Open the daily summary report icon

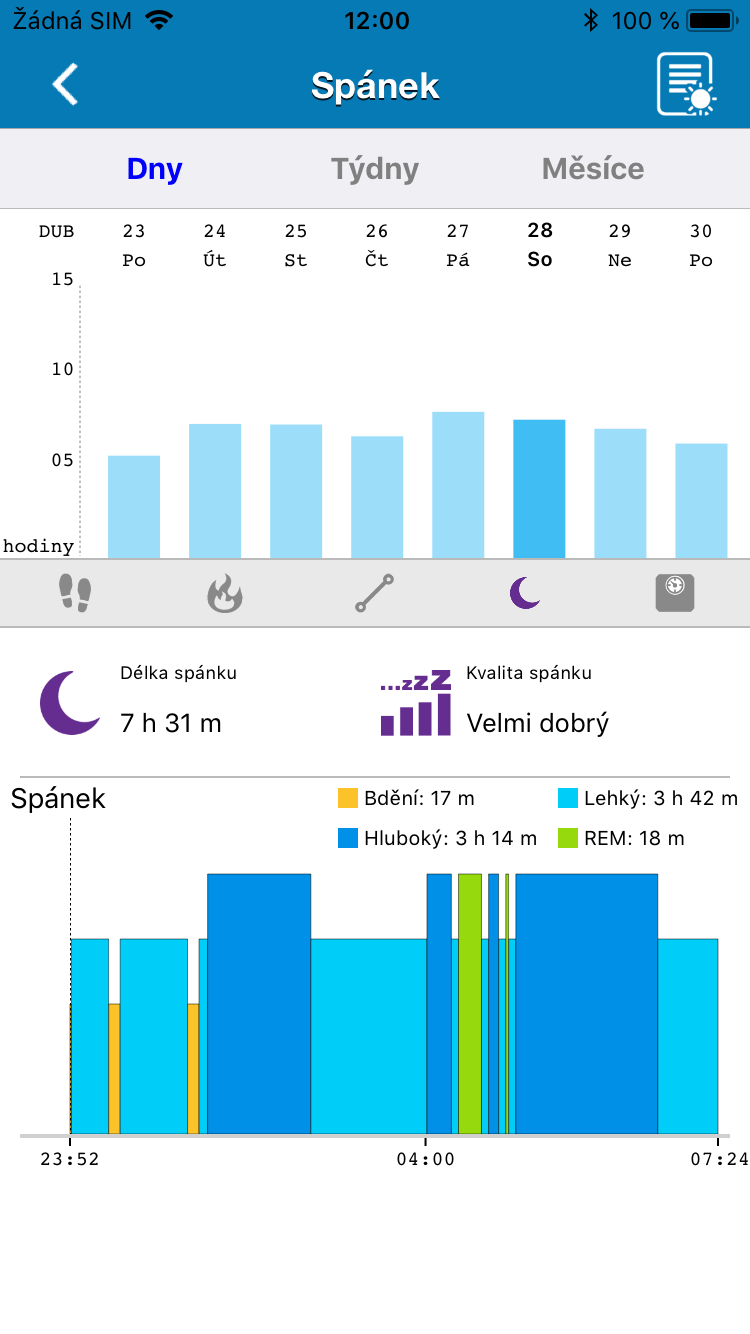(x=686, y=84)
